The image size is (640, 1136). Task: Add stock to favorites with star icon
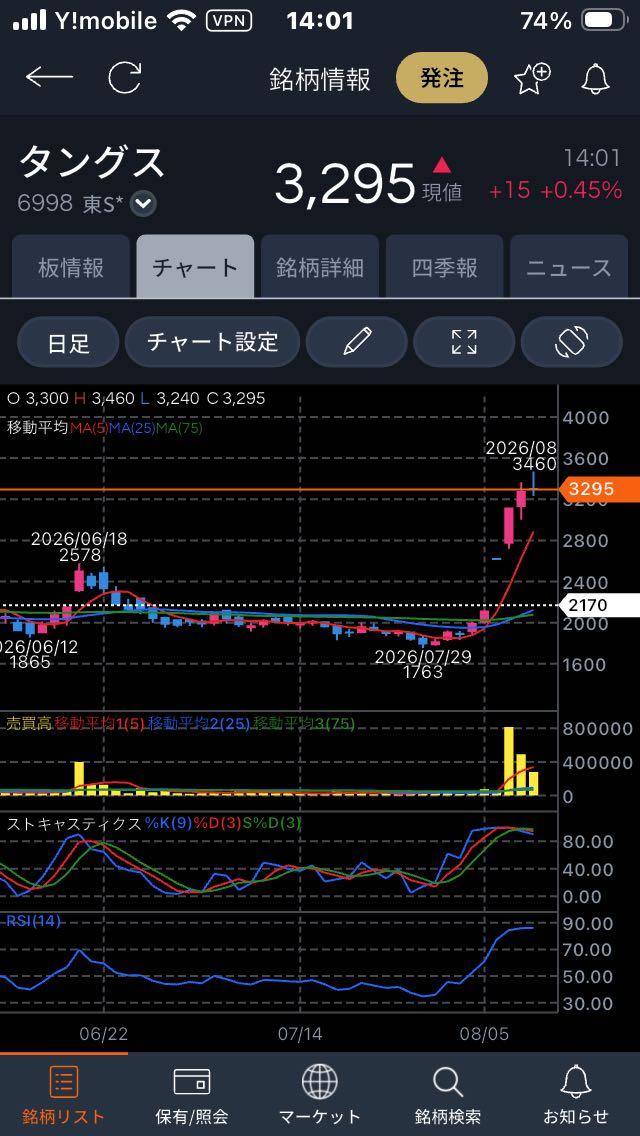point(531,78)
